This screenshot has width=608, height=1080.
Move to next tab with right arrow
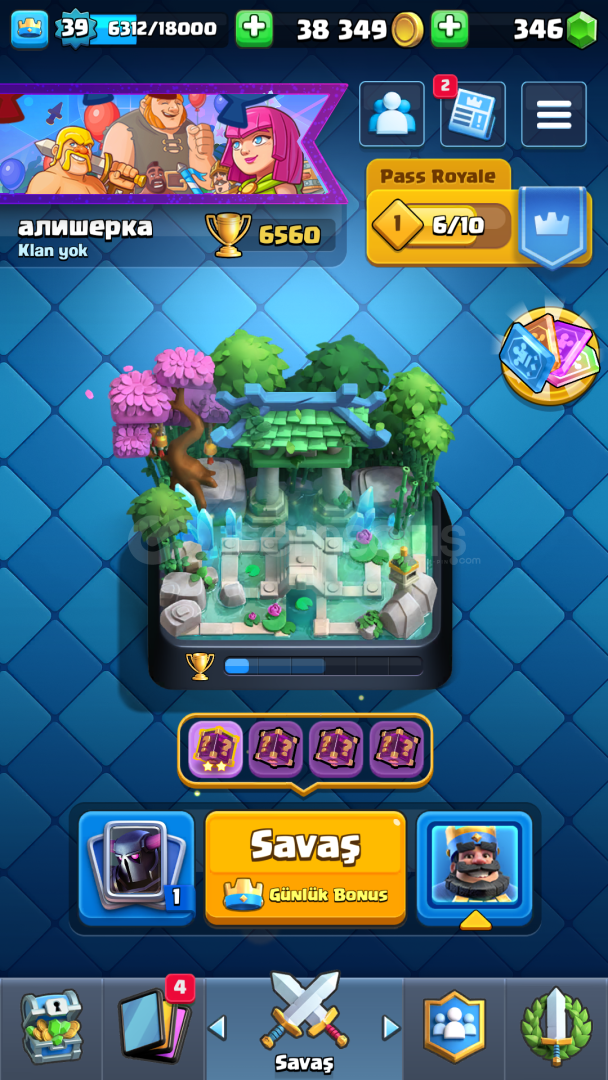click(391, 1028)
